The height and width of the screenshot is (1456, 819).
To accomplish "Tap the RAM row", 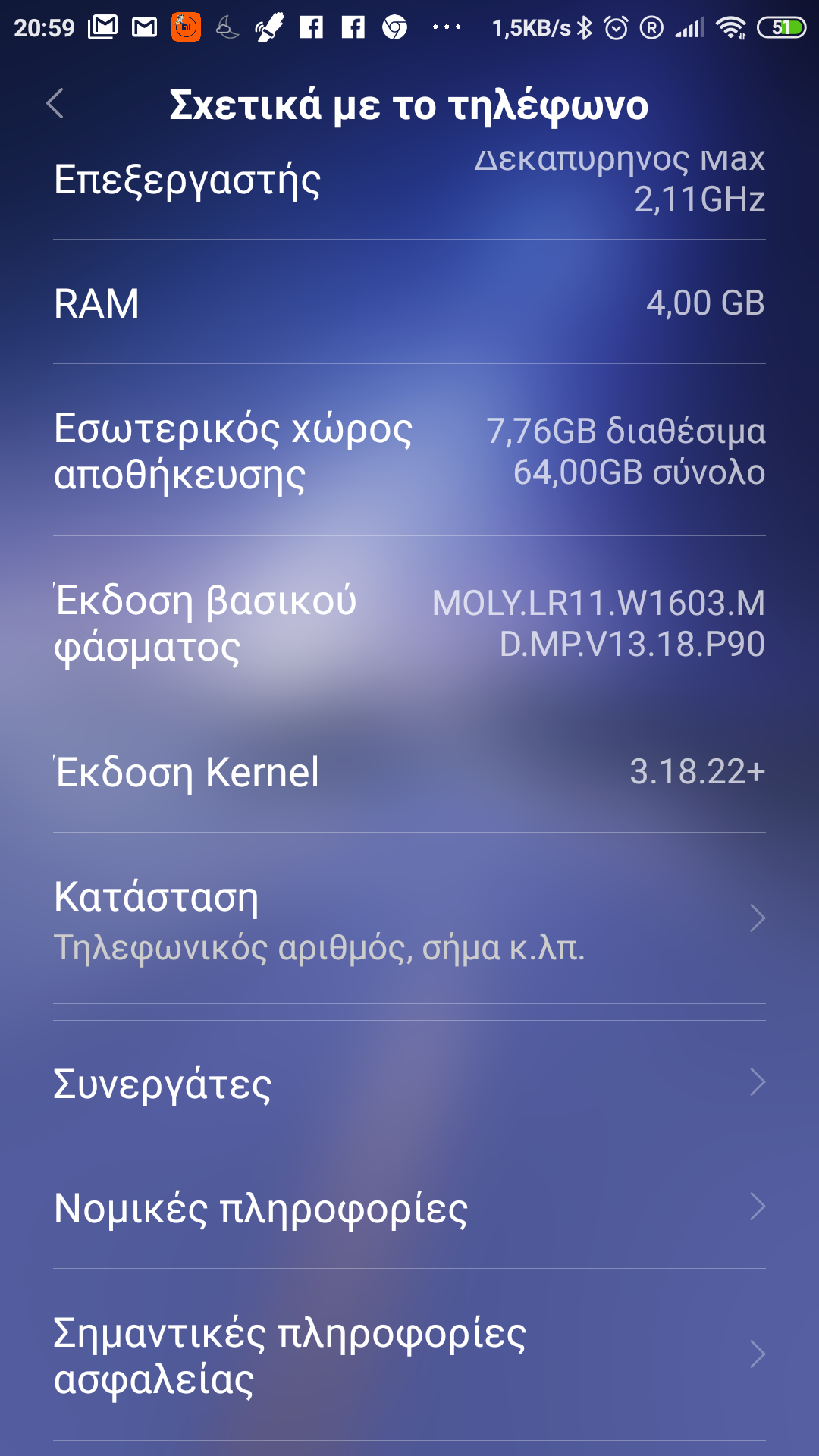I will (x=409, y=303).
